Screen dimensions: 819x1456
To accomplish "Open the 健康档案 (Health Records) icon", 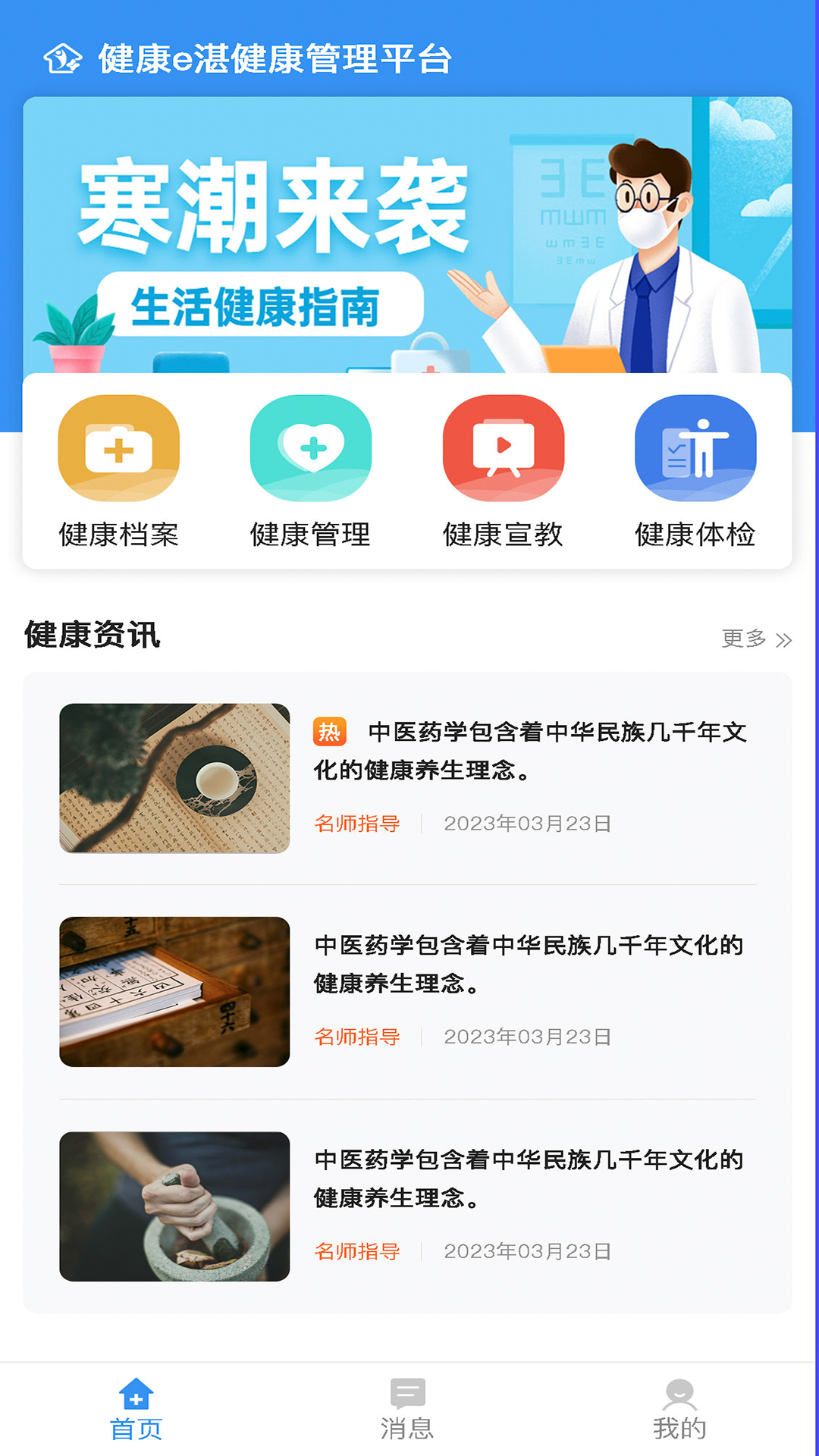I will coord(118,449).
